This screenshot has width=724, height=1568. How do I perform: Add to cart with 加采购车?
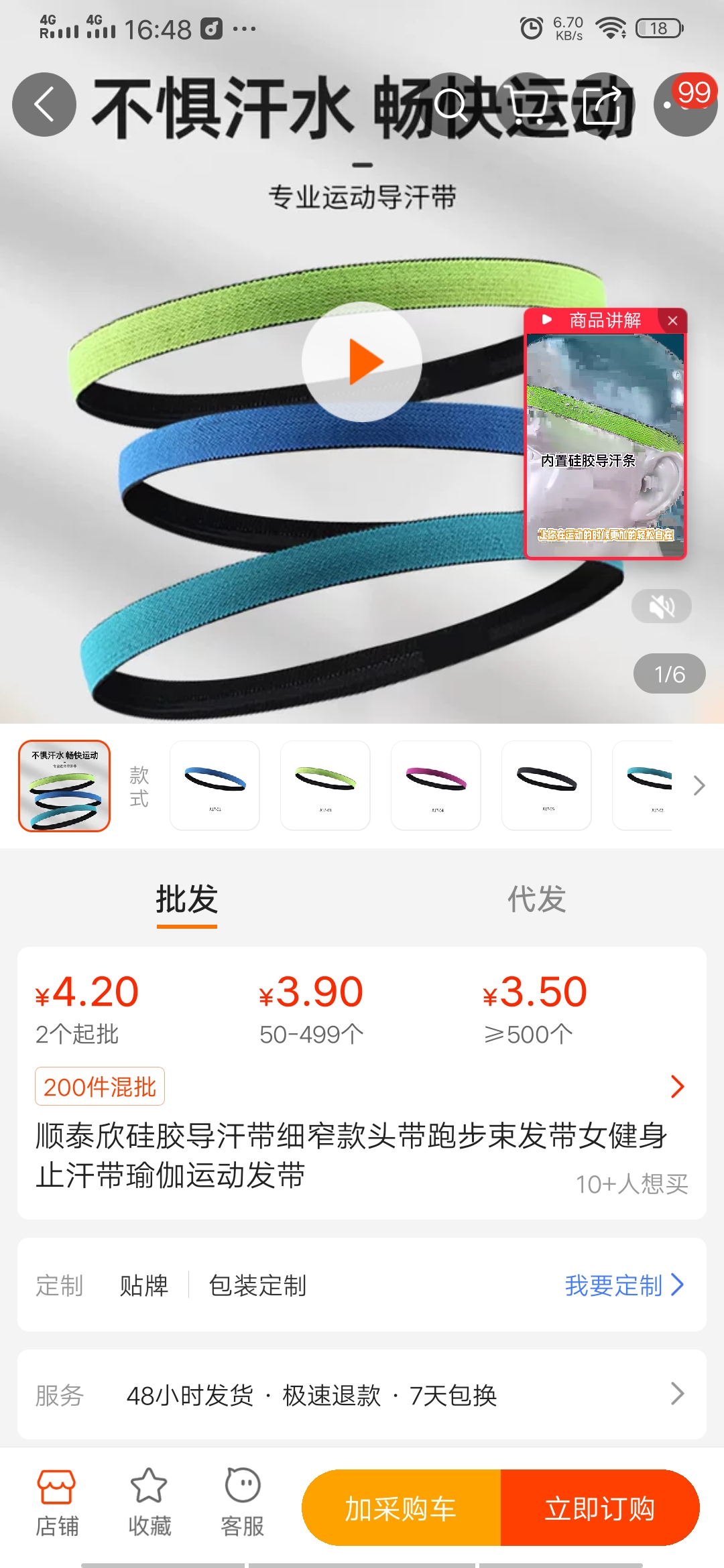click(401, 1508)
